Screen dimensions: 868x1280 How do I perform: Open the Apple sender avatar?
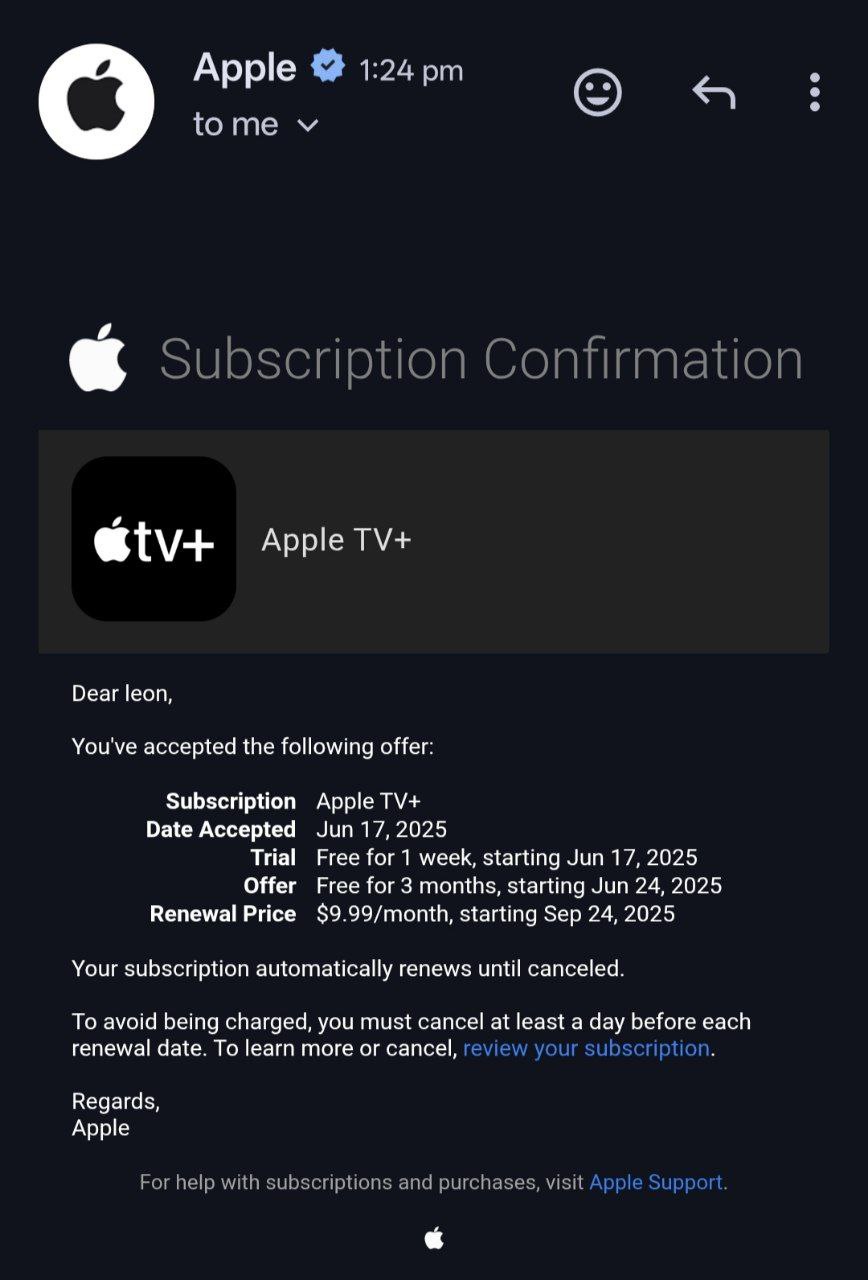(x=96, y=101)
